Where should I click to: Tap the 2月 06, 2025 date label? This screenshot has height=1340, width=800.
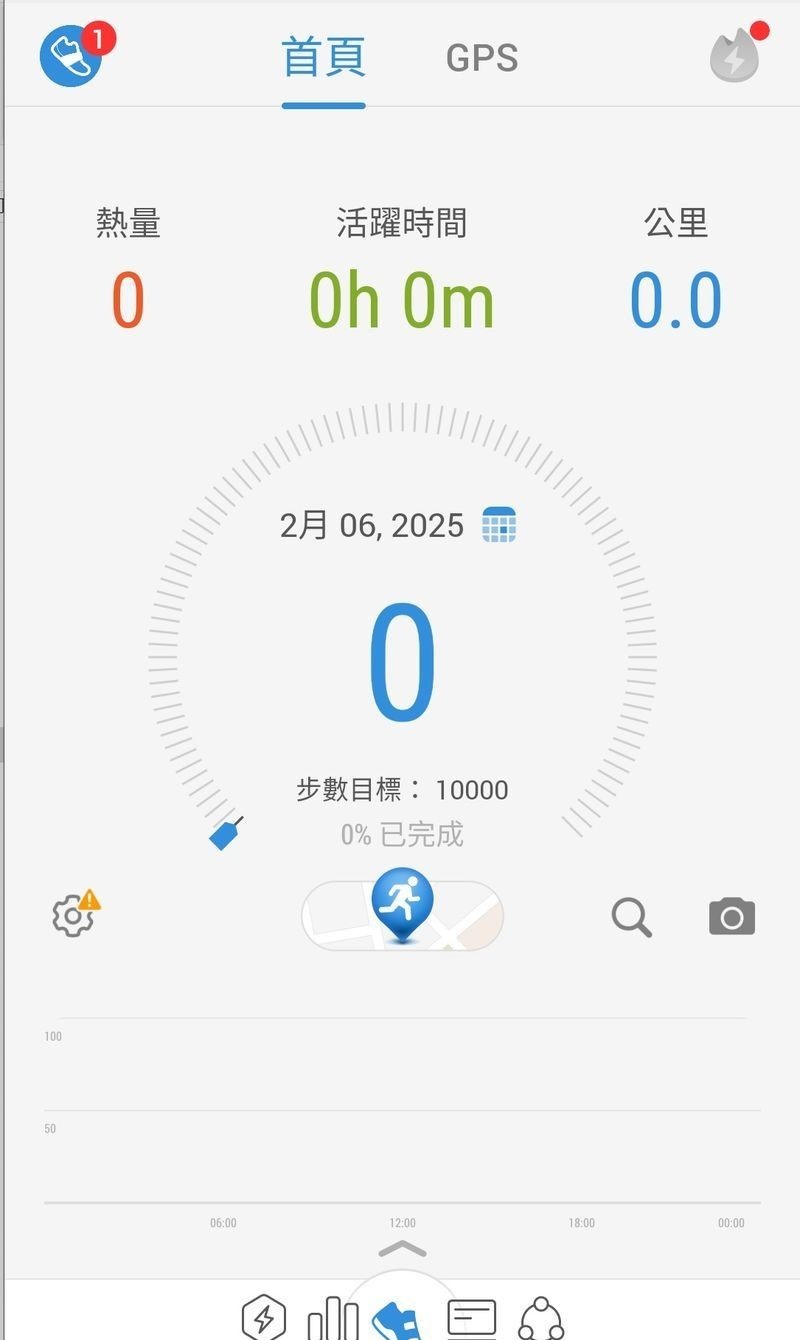[370, 524]
